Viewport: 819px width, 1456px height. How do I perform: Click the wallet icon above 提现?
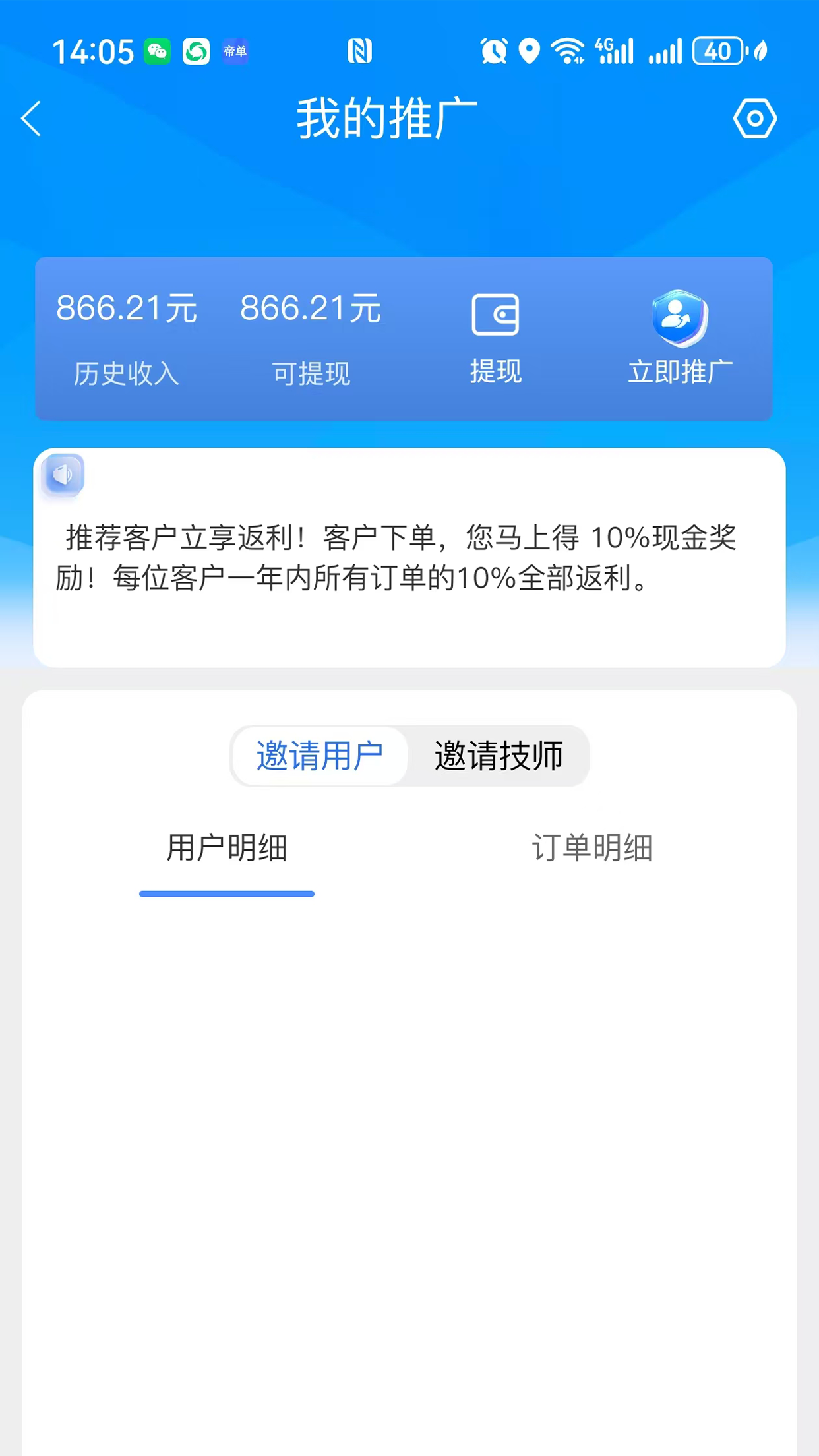point(496,313)
